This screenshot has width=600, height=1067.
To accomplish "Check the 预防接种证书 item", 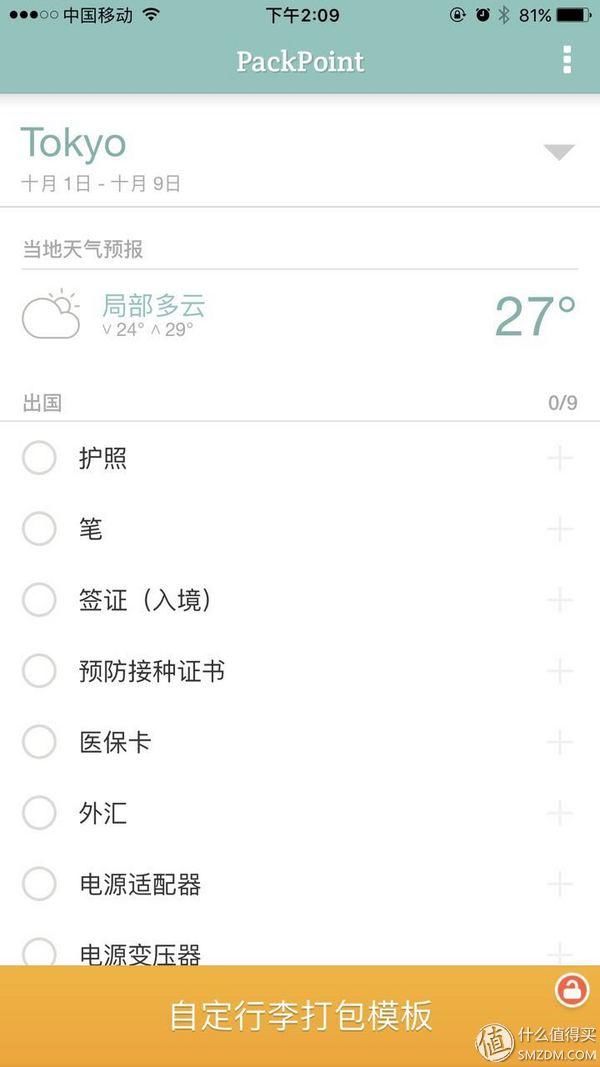I will tap(39, 671).
